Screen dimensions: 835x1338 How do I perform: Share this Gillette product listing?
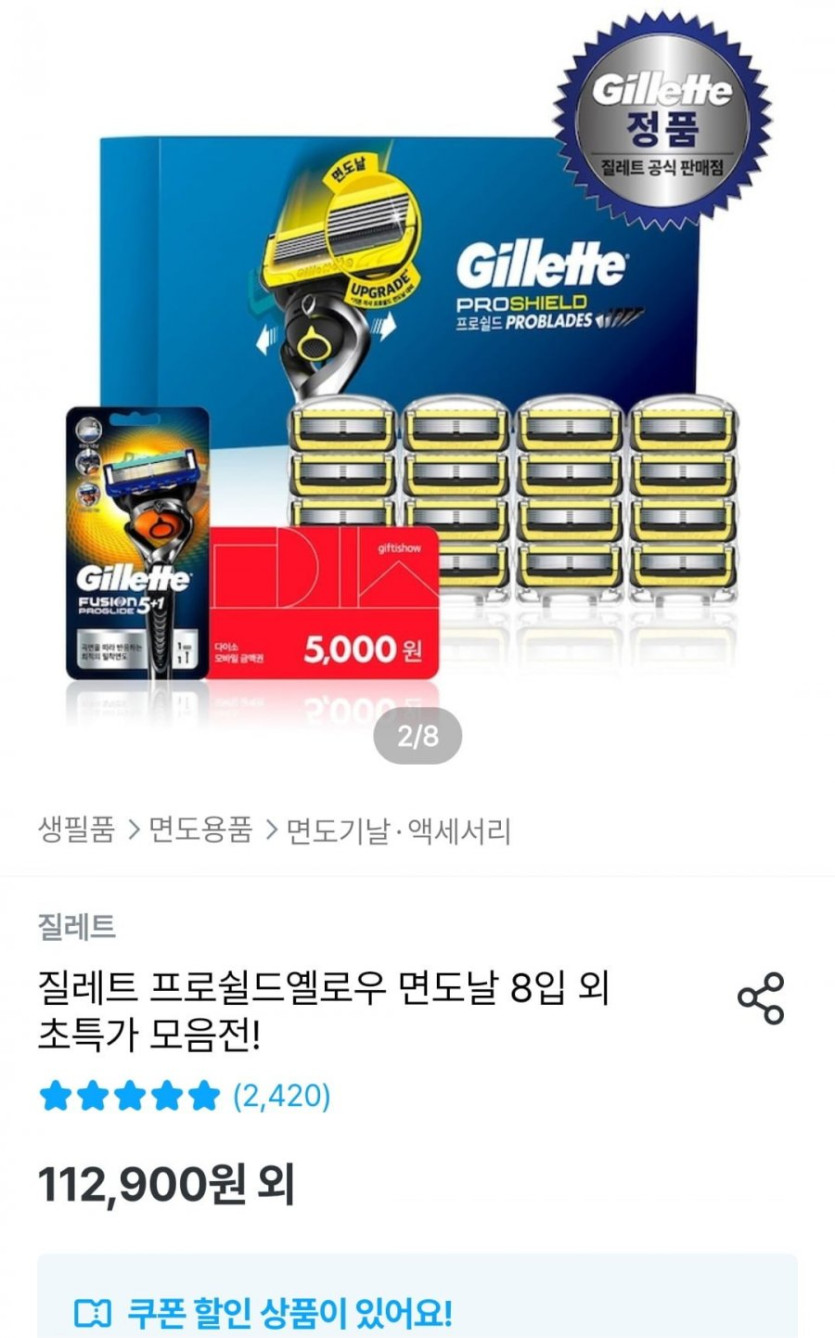761,997
